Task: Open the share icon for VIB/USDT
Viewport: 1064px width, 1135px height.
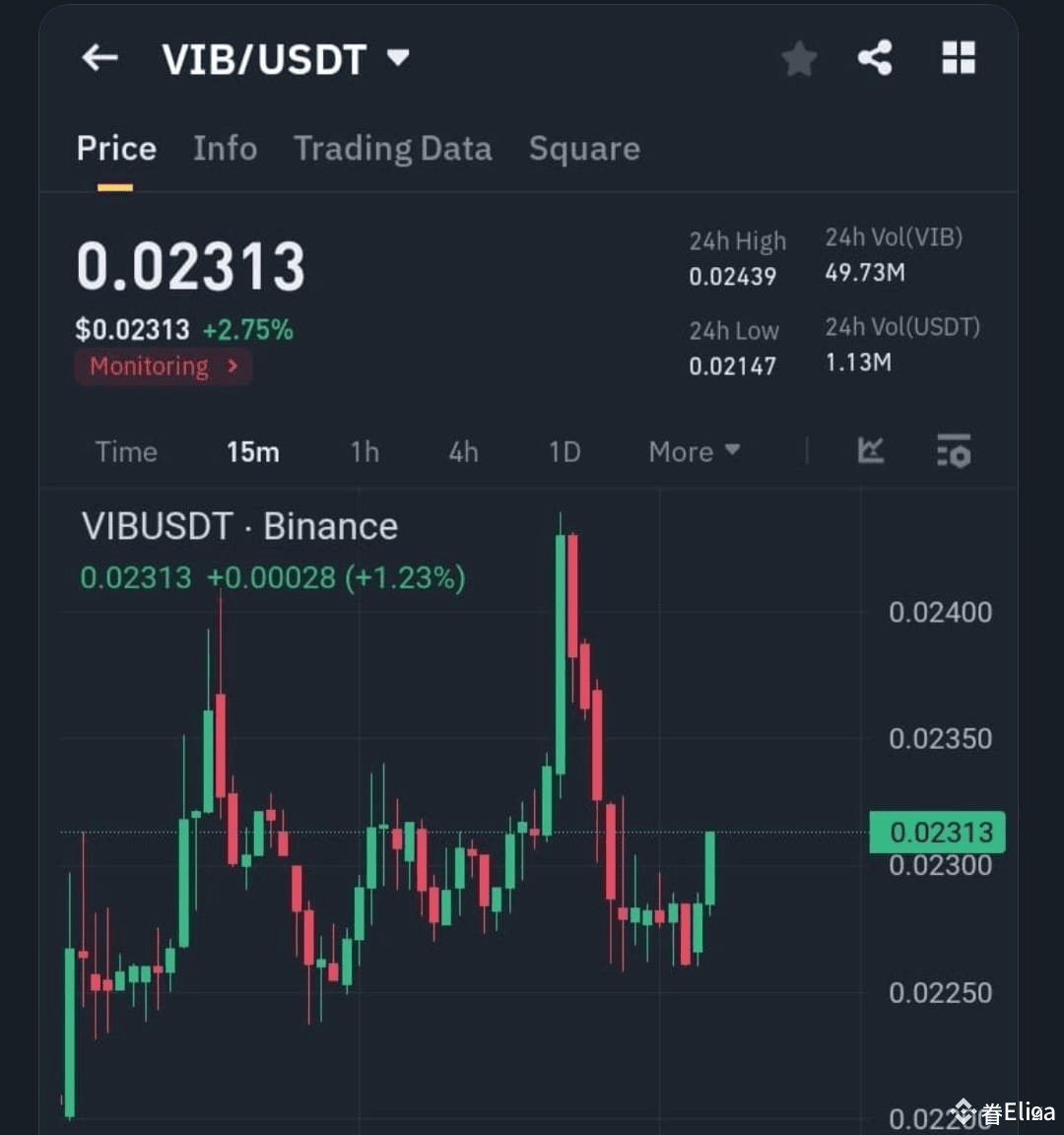Action: [x=875, y=58]
